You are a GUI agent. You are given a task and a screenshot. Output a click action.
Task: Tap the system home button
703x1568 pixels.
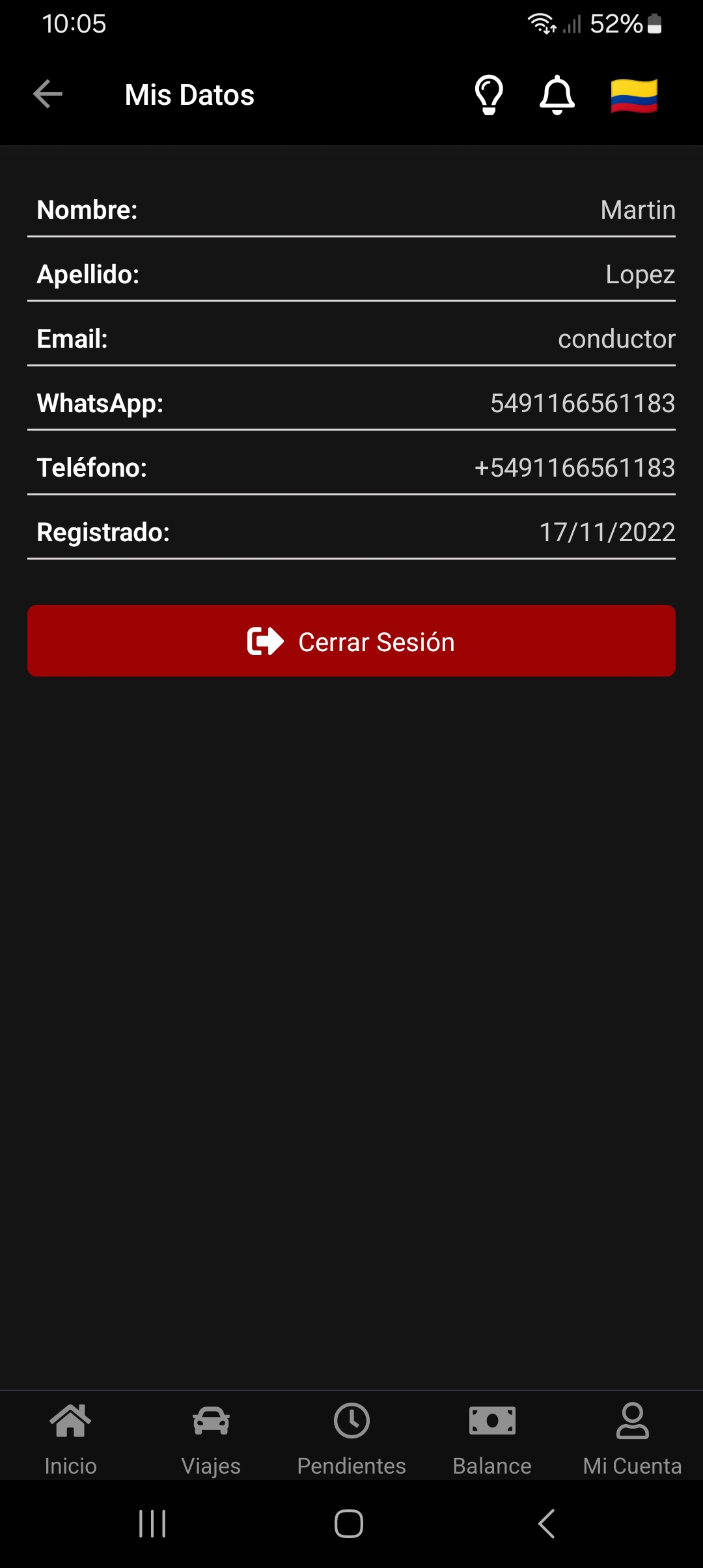coord(349,1524)
